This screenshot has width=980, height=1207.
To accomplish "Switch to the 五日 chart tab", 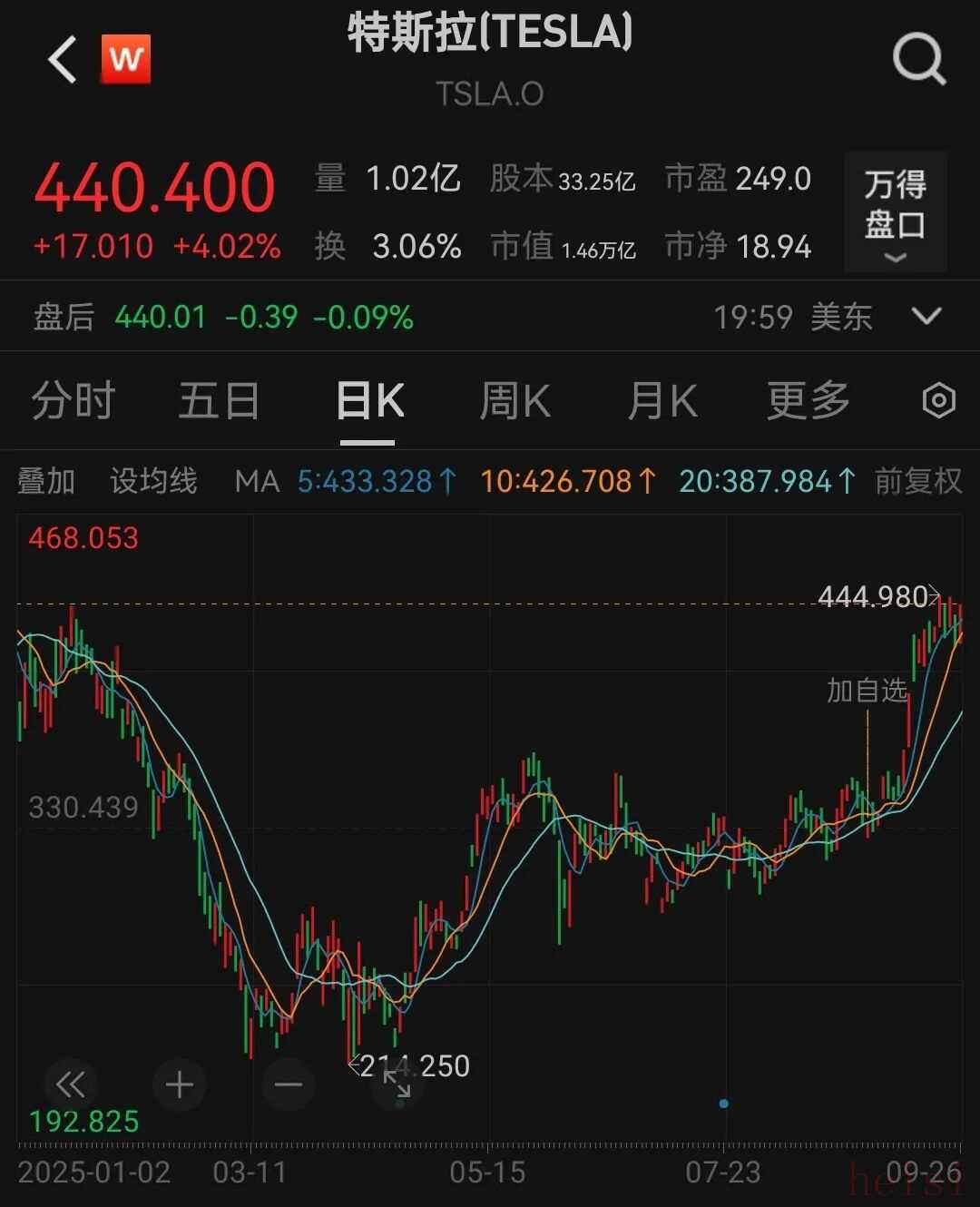I will pyautogui.click(x=219, y=400).
